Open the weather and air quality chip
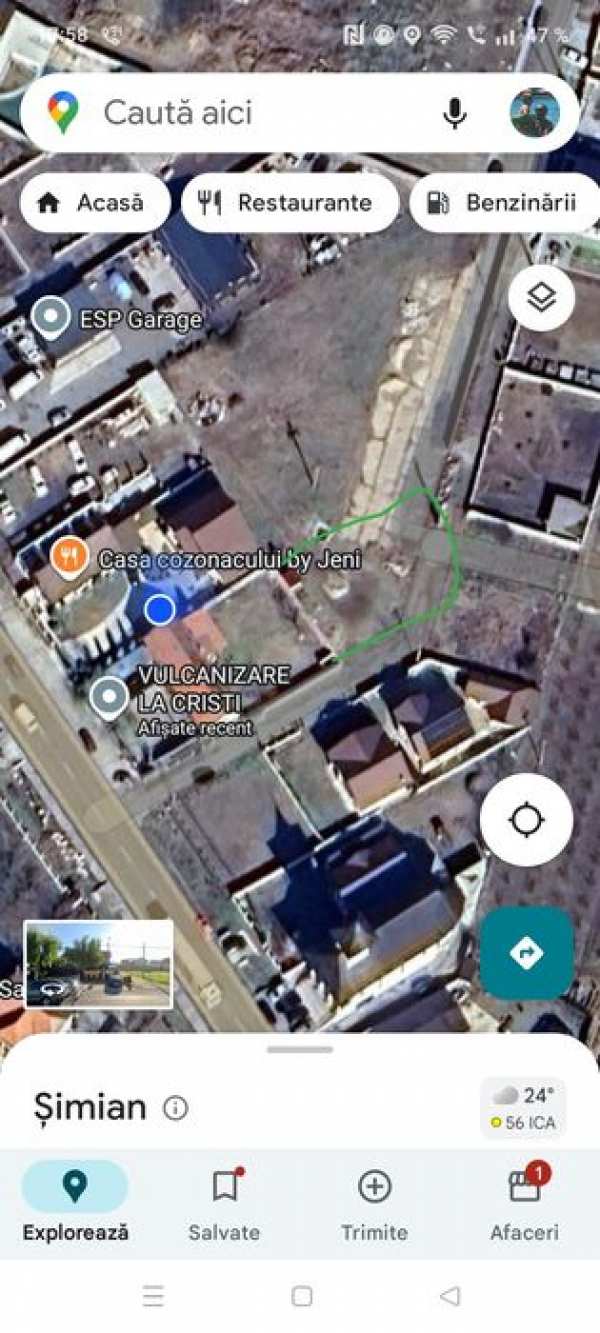 pos(523,1108)
